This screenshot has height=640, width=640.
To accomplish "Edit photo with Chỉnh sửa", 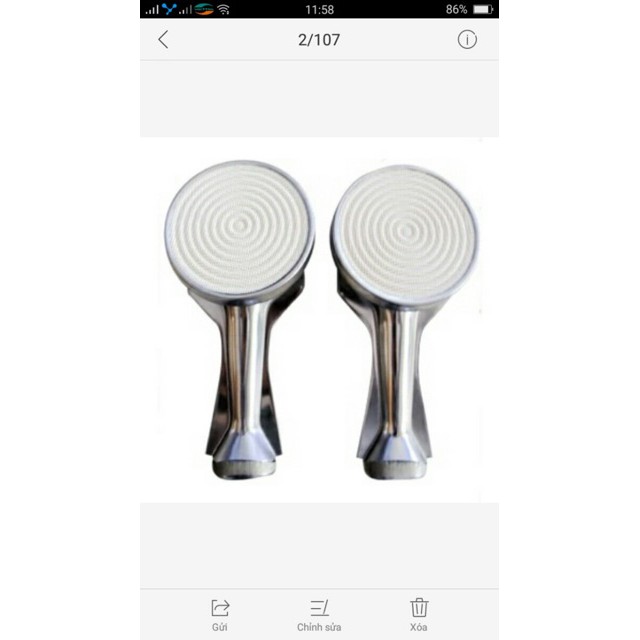I will 319,613.
